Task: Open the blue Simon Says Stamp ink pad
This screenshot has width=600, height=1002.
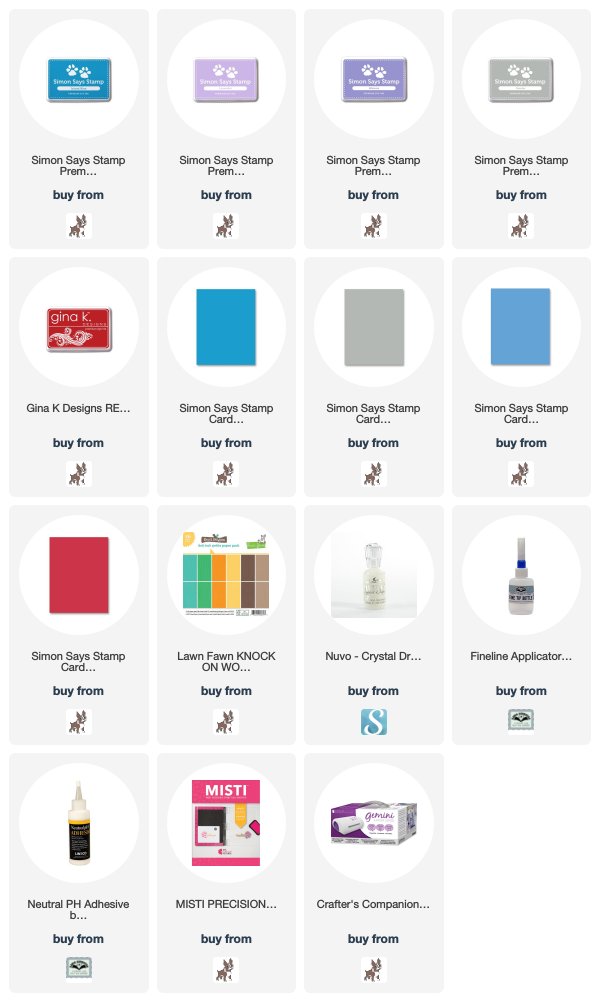Action: coord(79,79)
